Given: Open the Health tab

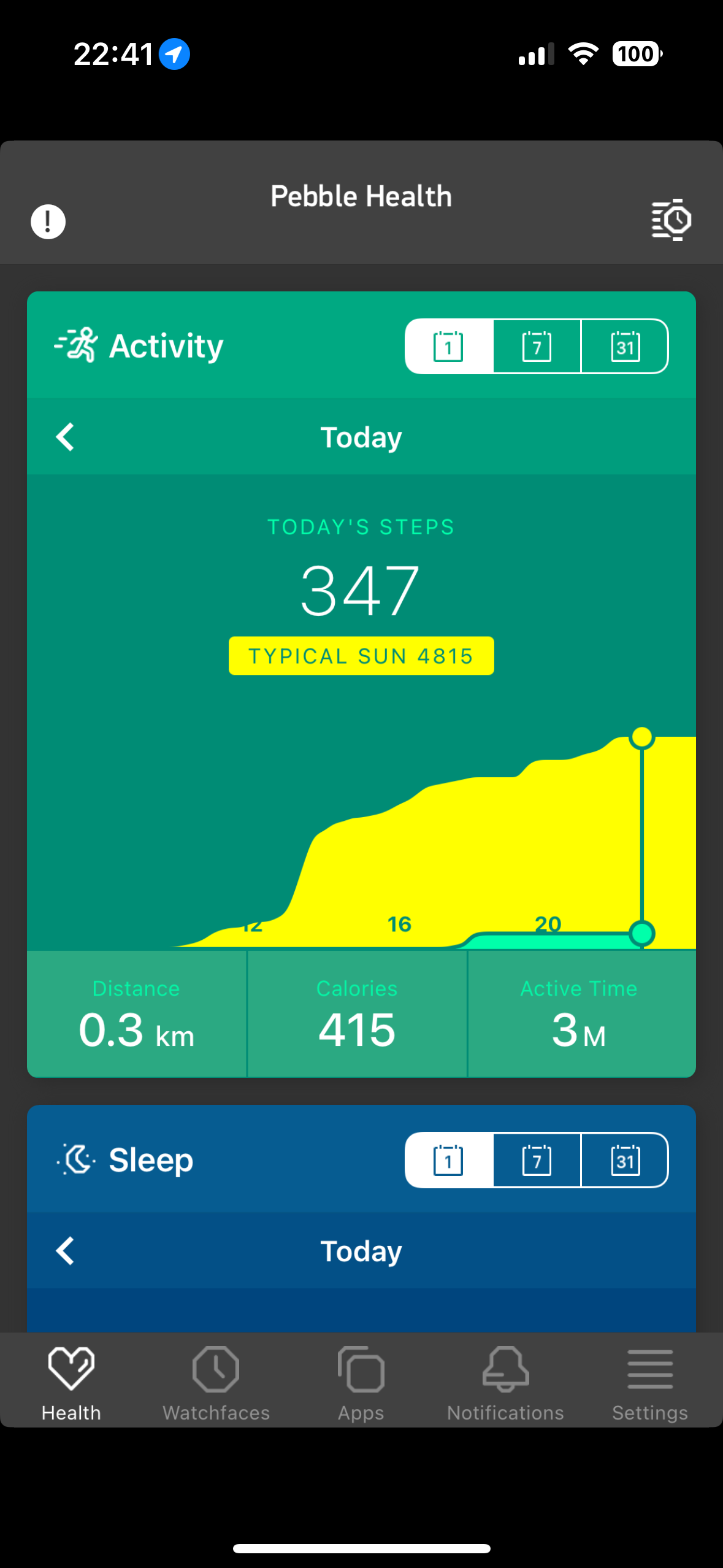Looking at the screenshot, I should (x=71, y=1384).
